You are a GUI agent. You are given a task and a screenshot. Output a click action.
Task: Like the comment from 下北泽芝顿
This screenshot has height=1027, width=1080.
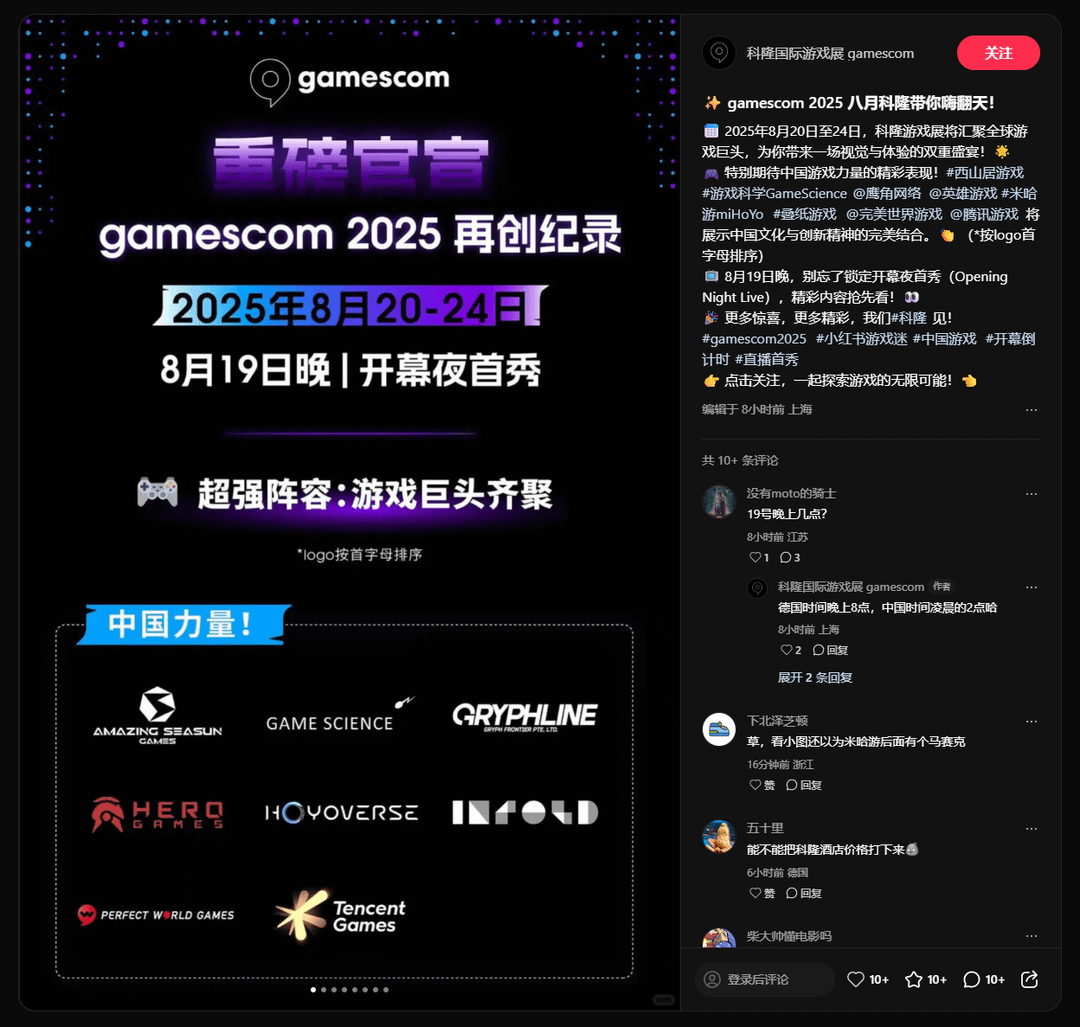(762, 785)
